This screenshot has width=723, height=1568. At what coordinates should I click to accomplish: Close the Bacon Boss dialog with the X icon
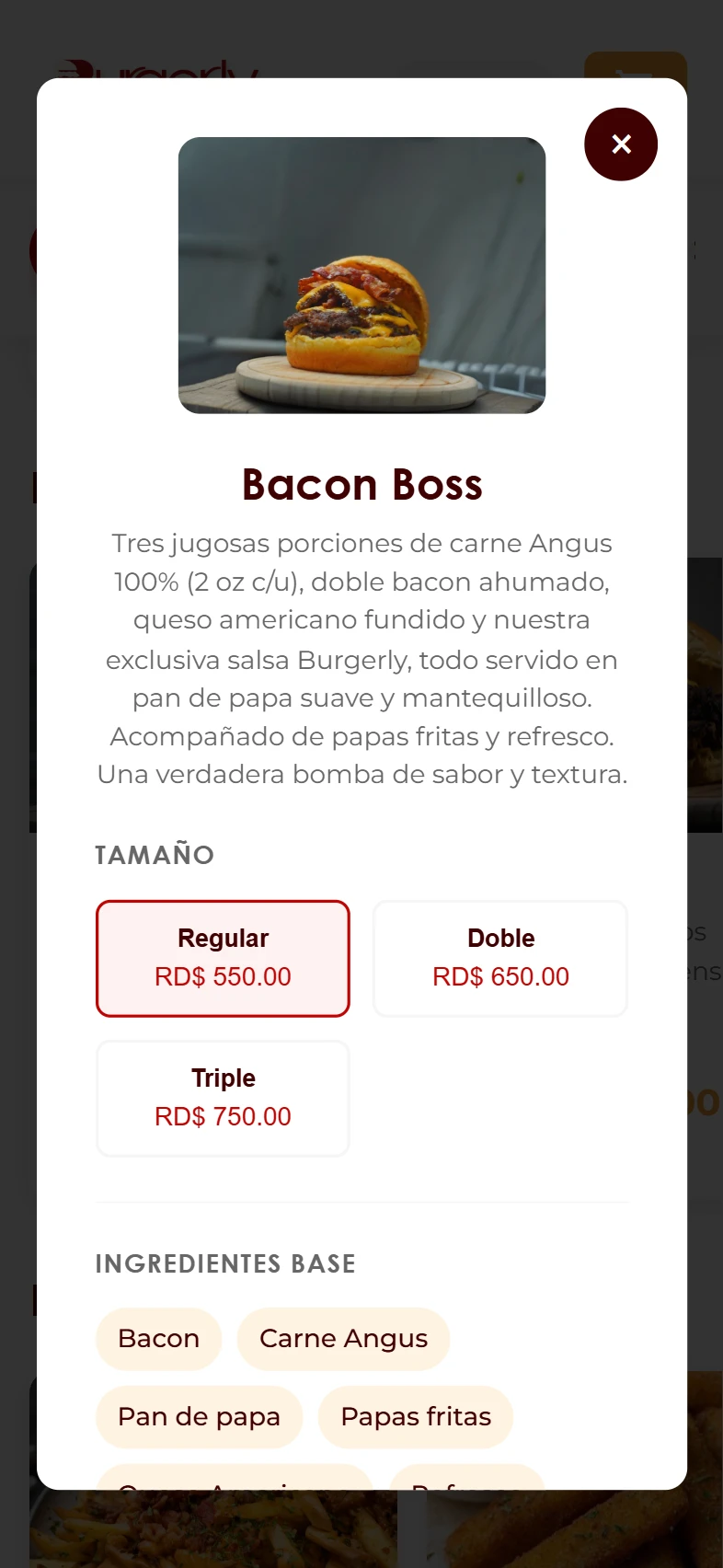click(x=621, y=144)
